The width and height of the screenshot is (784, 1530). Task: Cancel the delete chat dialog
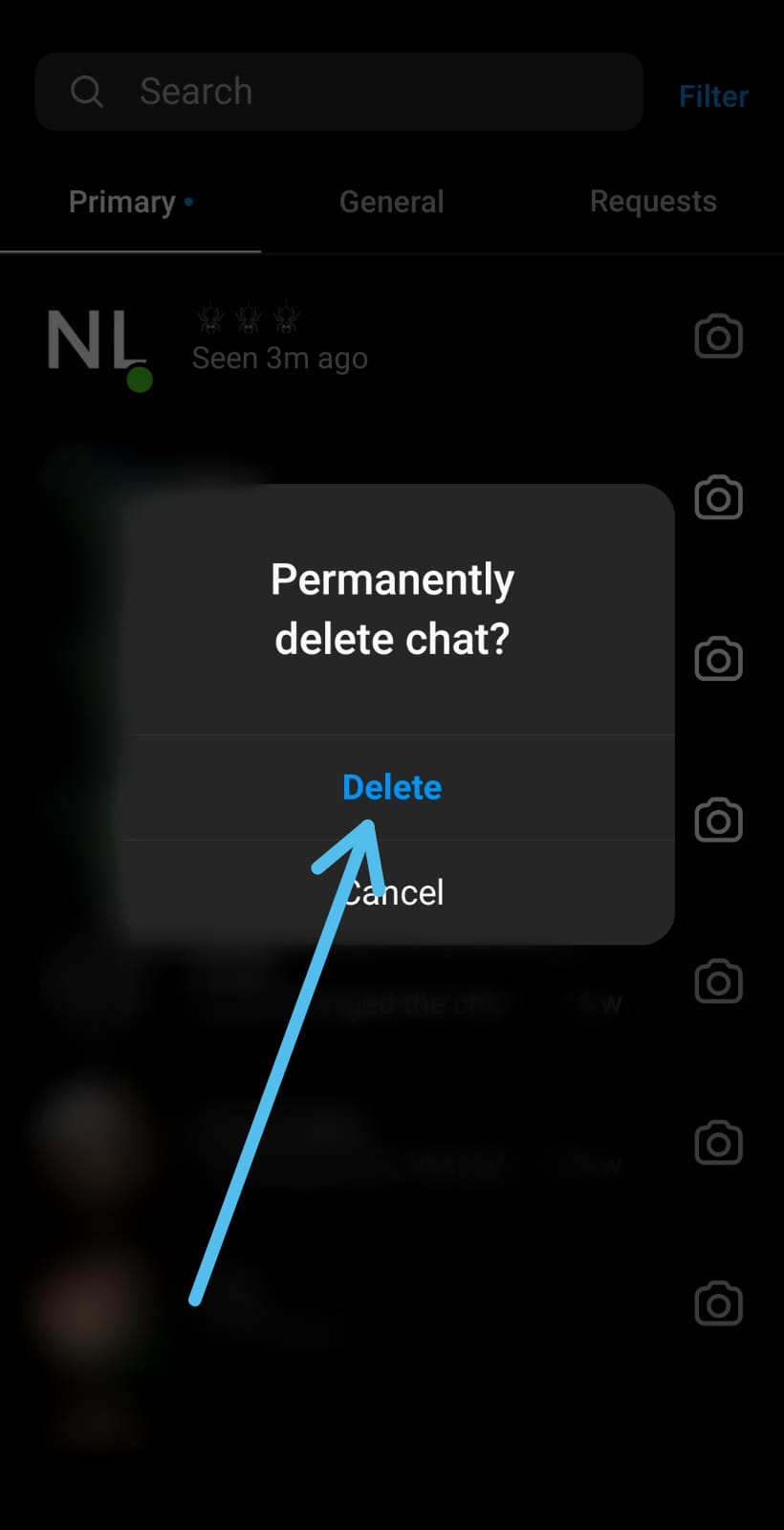(392, 892)
